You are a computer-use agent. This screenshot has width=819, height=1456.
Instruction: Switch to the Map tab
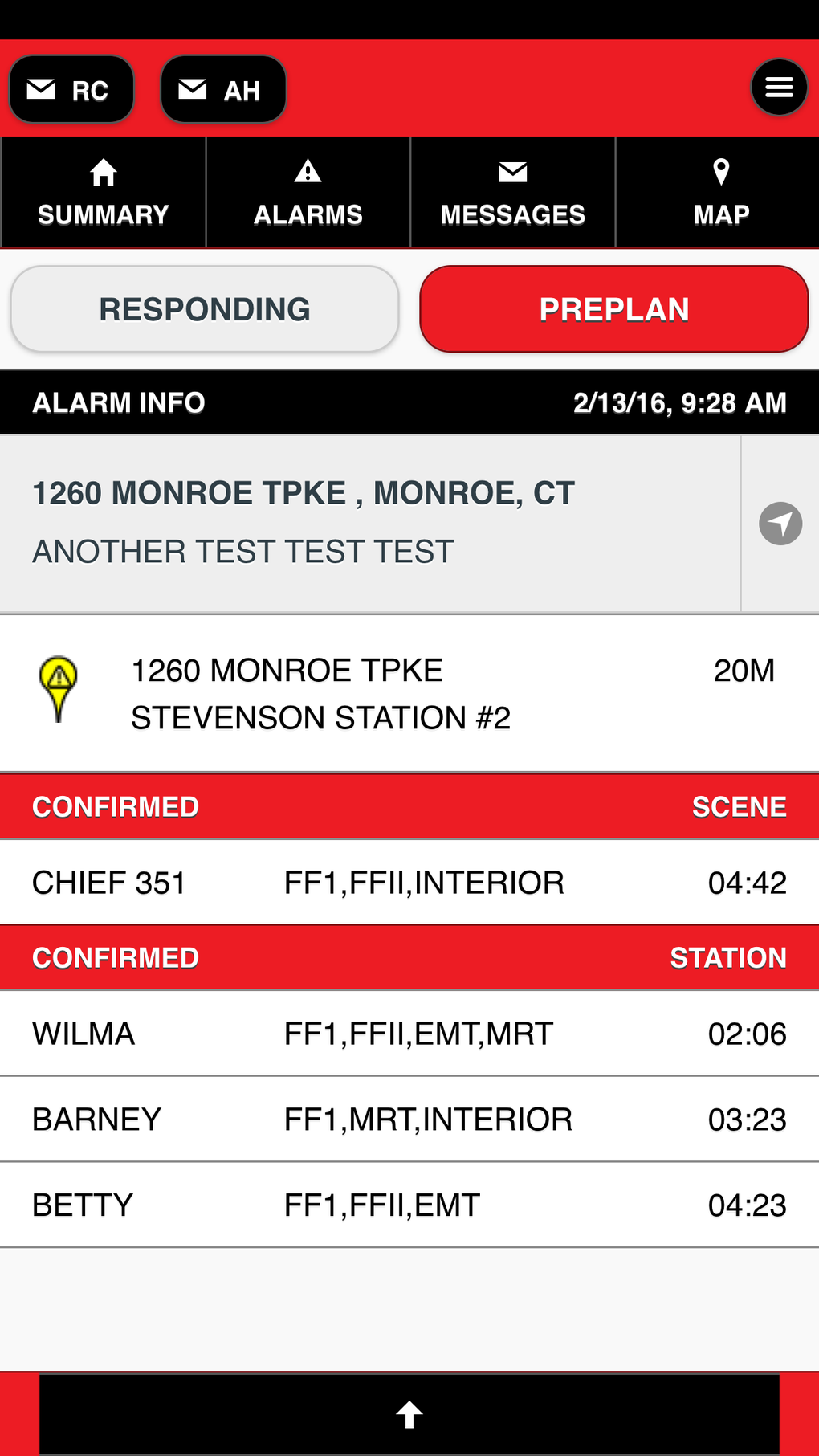pyautogui.click(x=719, y=193)
